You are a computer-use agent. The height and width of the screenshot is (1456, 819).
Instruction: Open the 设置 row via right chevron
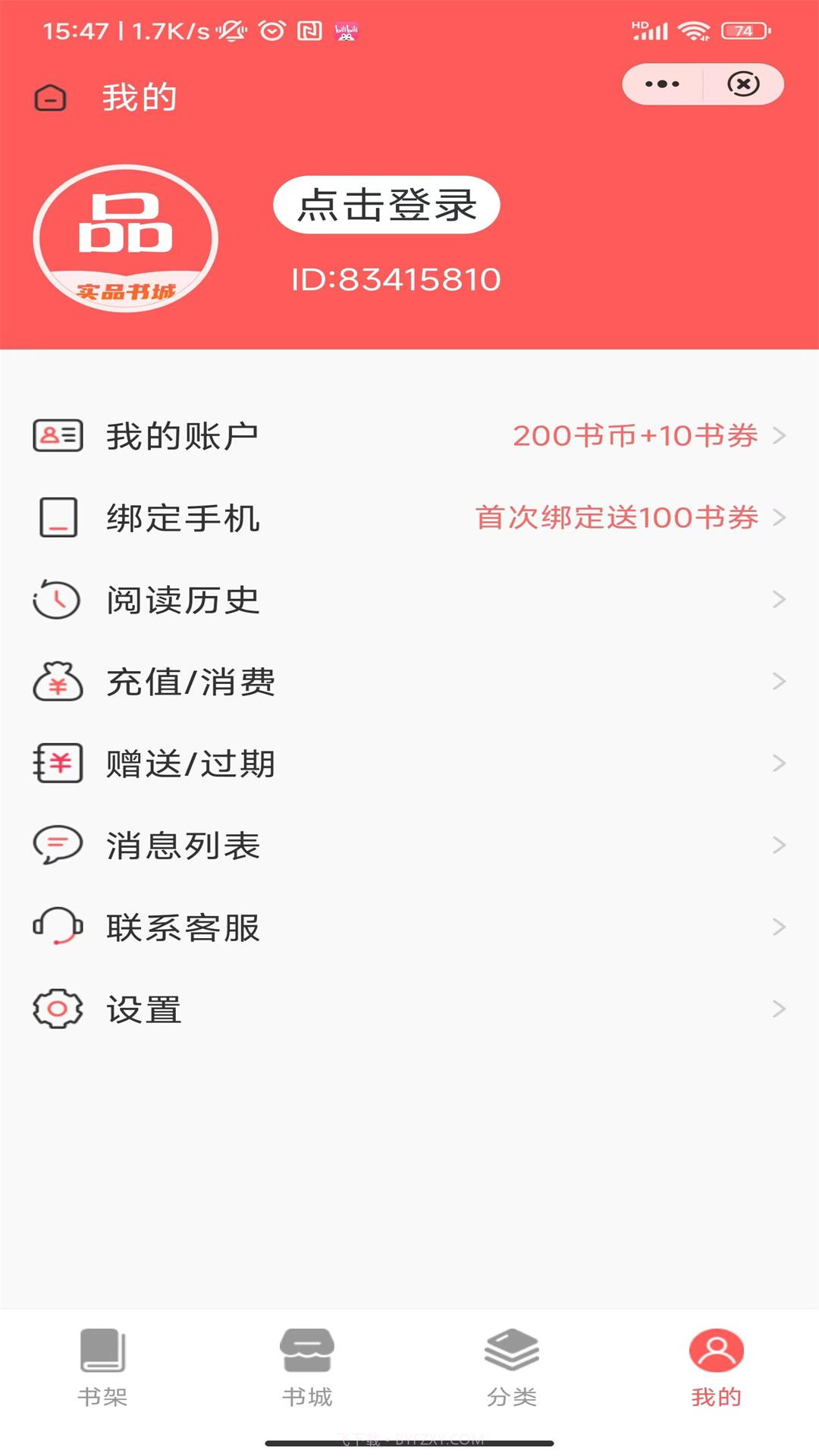(x=780, y=1009)
